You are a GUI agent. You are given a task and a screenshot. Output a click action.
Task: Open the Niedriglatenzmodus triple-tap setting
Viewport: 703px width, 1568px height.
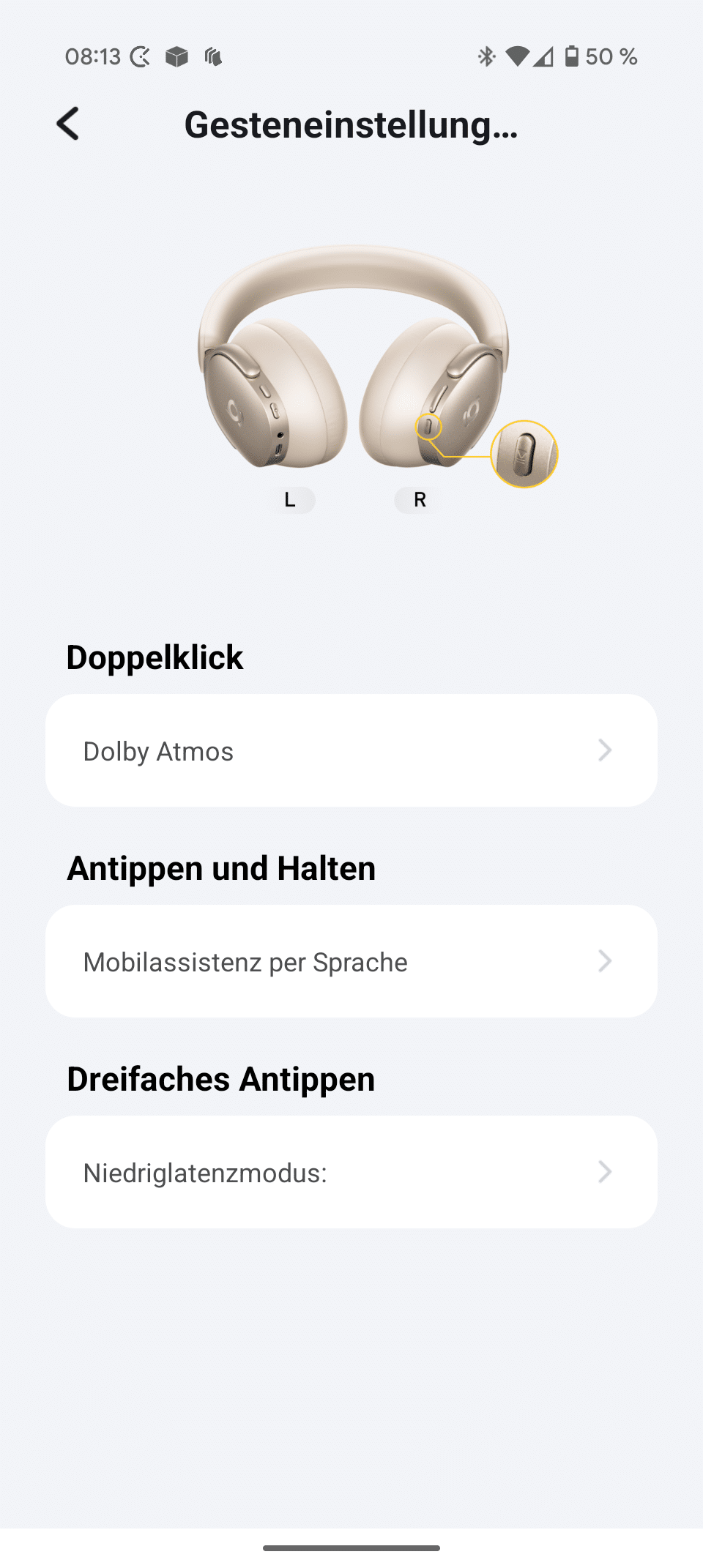click(x=351, y=1173)
